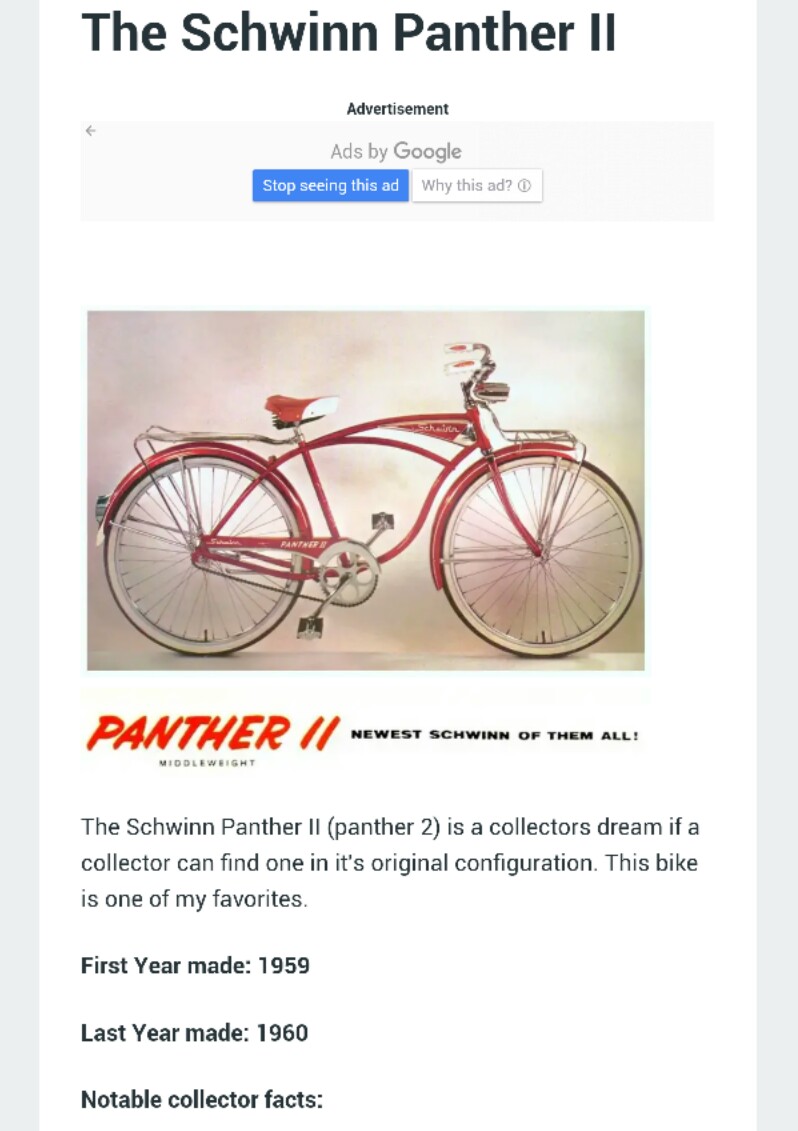Screen dimensions: 798x1131
Task: Tap the back arrow in the ad box
Action: coord(90,130)
